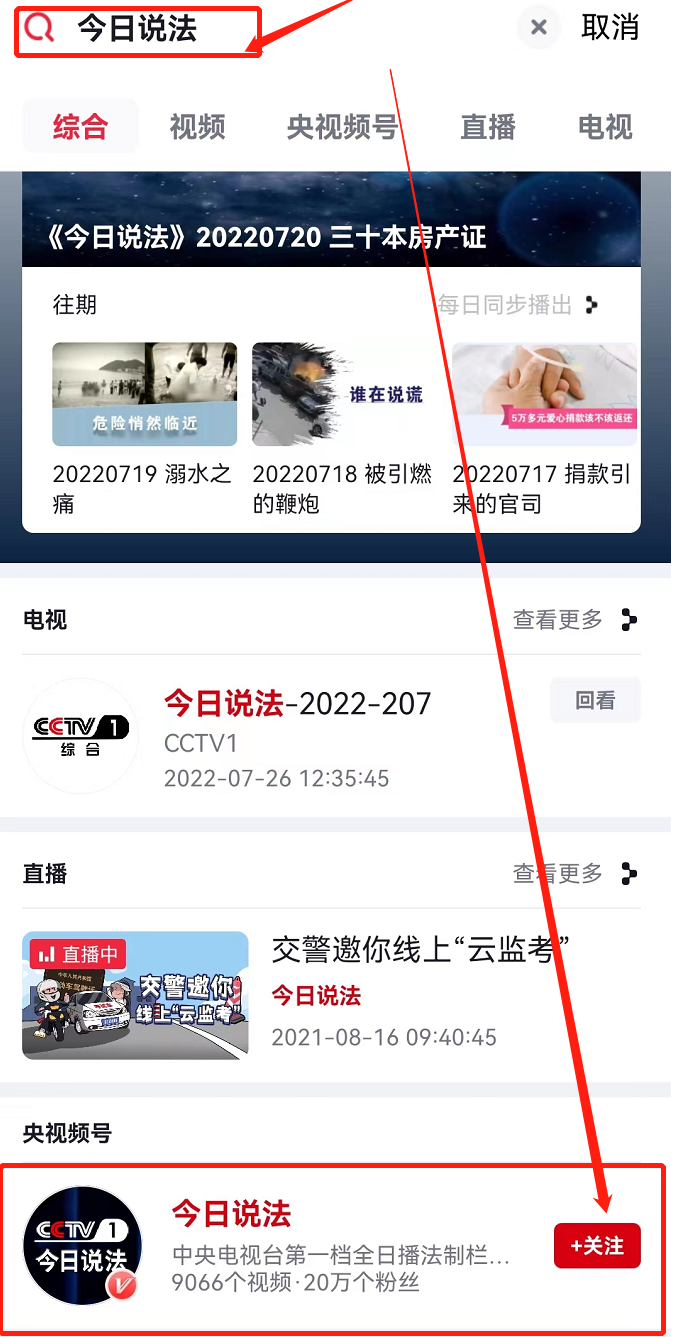Switch to the 直播 tab
Viewport: 678px width, 1337px height.
click(488, 127)
